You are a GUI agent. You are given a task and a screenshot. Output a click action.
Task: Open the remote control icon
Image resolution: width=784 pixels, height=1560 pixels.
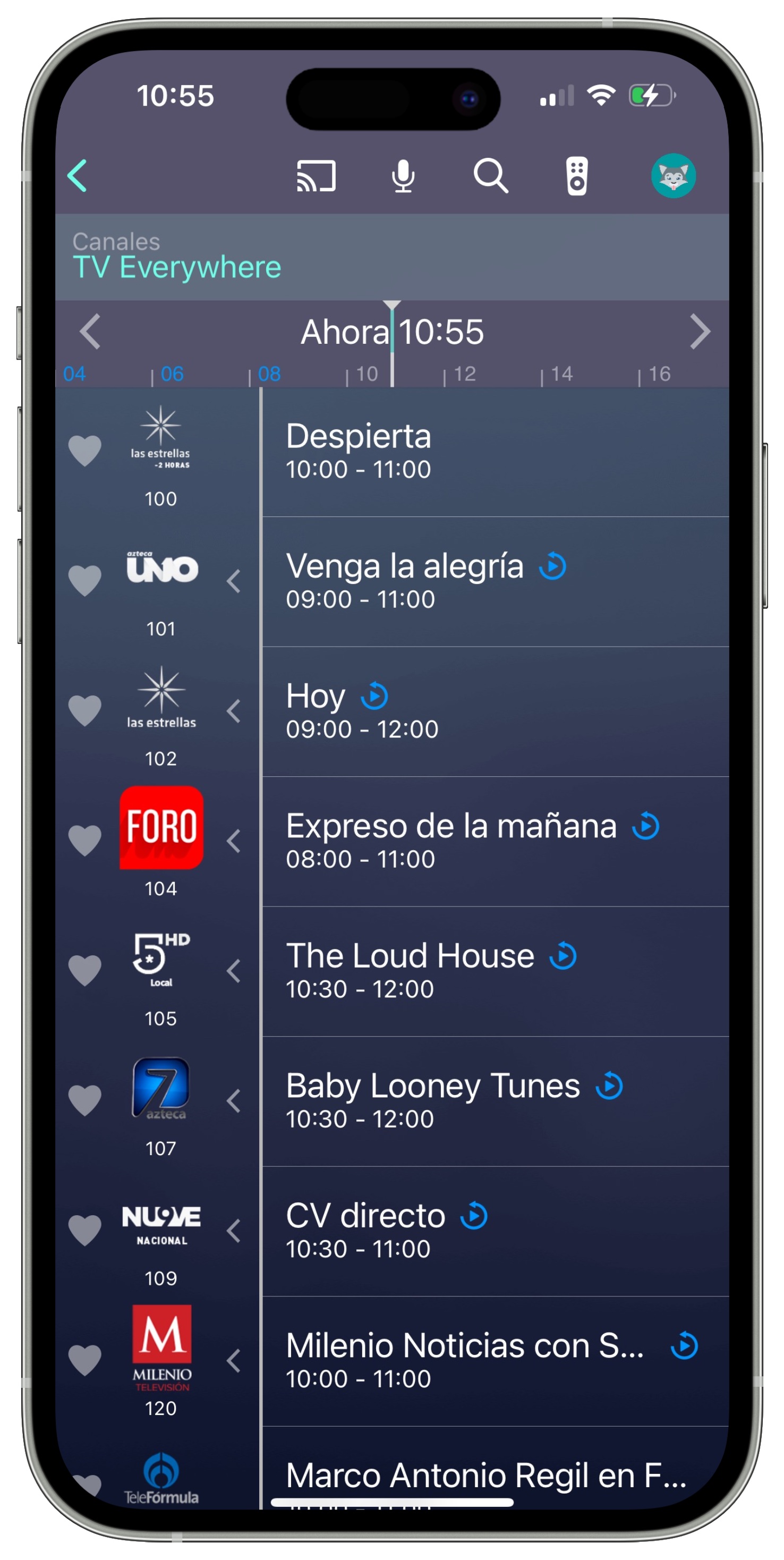coord(576,176)
